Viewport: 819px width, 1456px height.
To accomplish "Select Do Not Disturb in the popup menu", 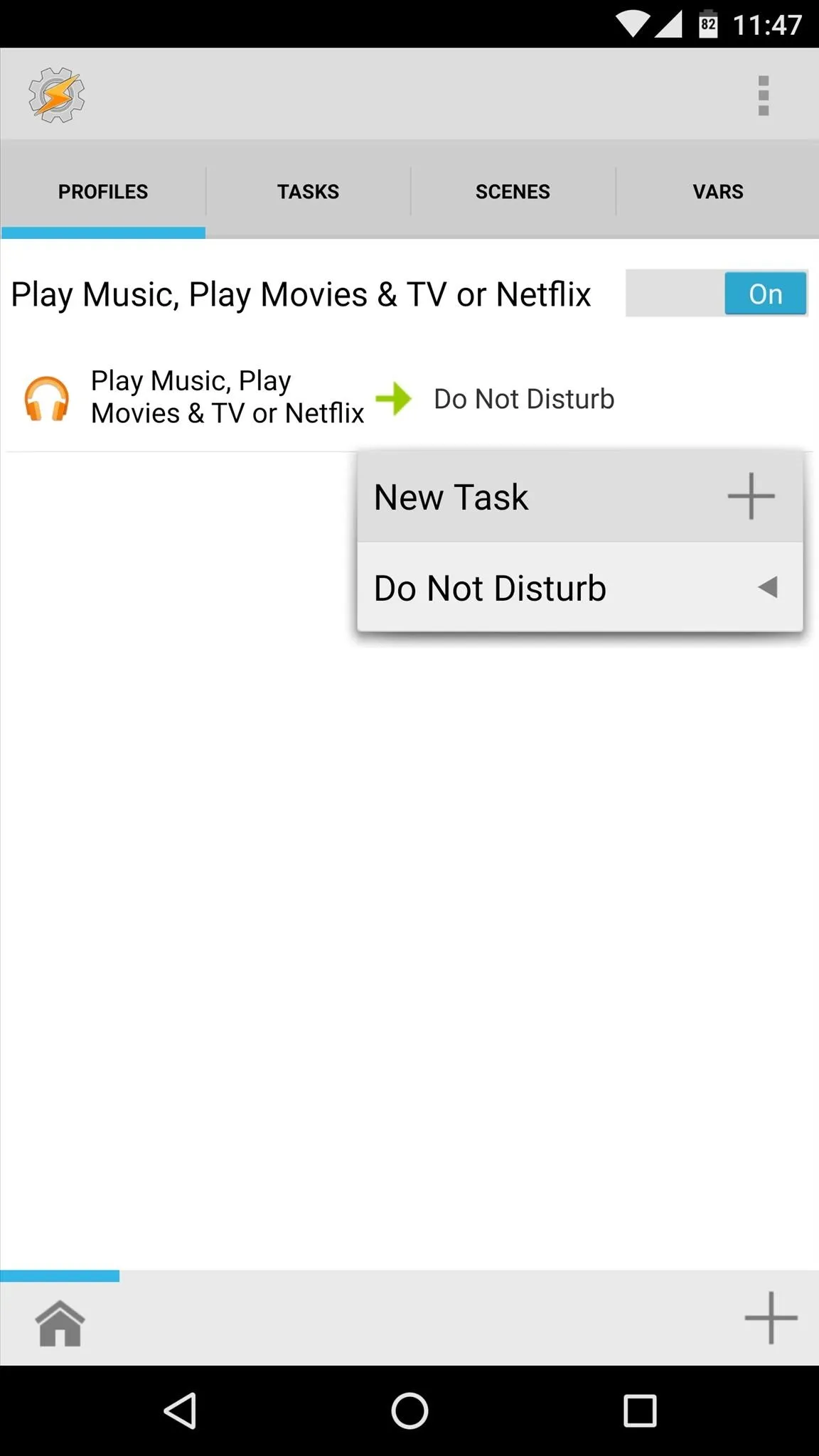I will point(580,588).
